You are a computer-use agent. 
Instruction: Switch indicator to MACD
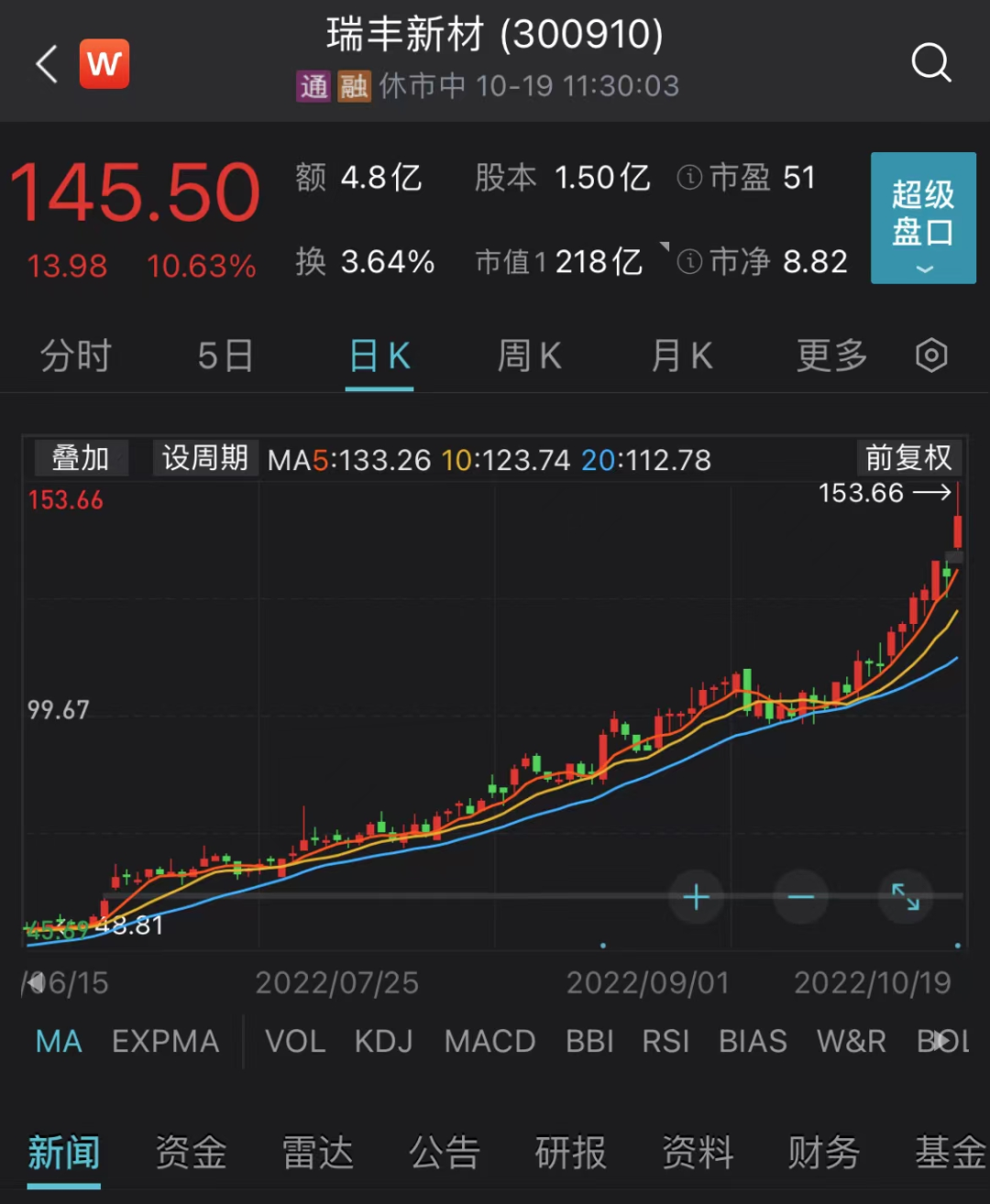pyautogui.click(x=489, y=1042)
